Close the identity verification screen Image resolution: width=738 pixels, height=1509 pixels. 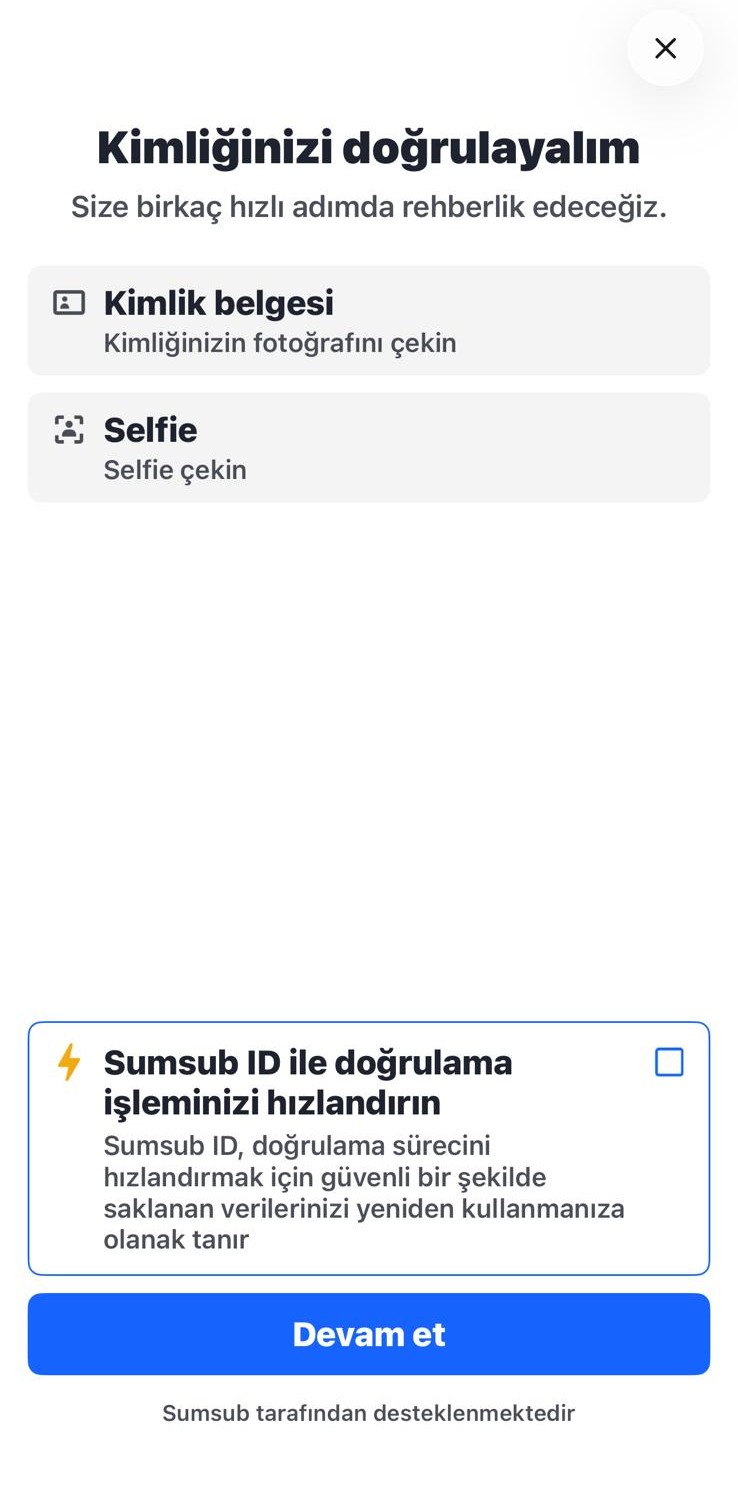[x=665, y=48]
